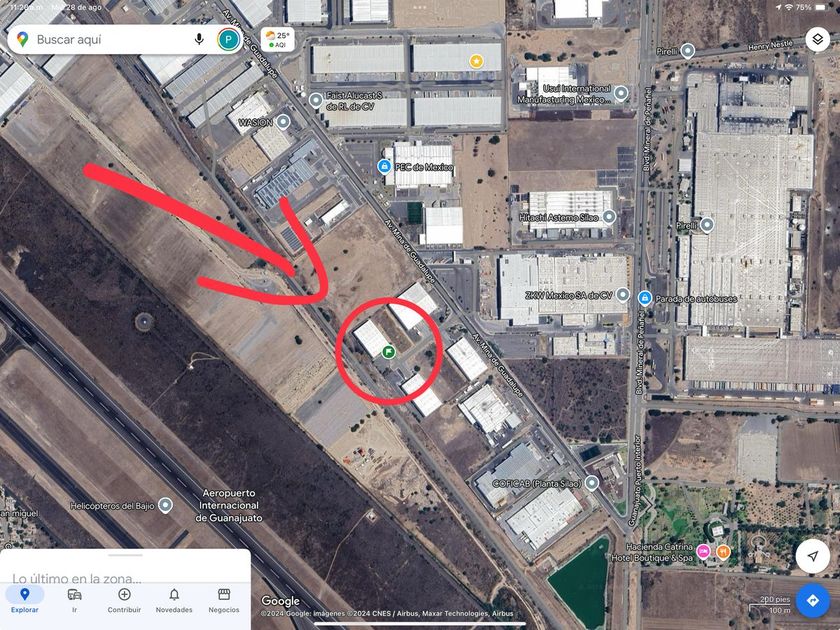Open the ZKW Mexico SA de CV marker
Image resolution: width=840 pixels, height=630 pixels.
point(623,295)
